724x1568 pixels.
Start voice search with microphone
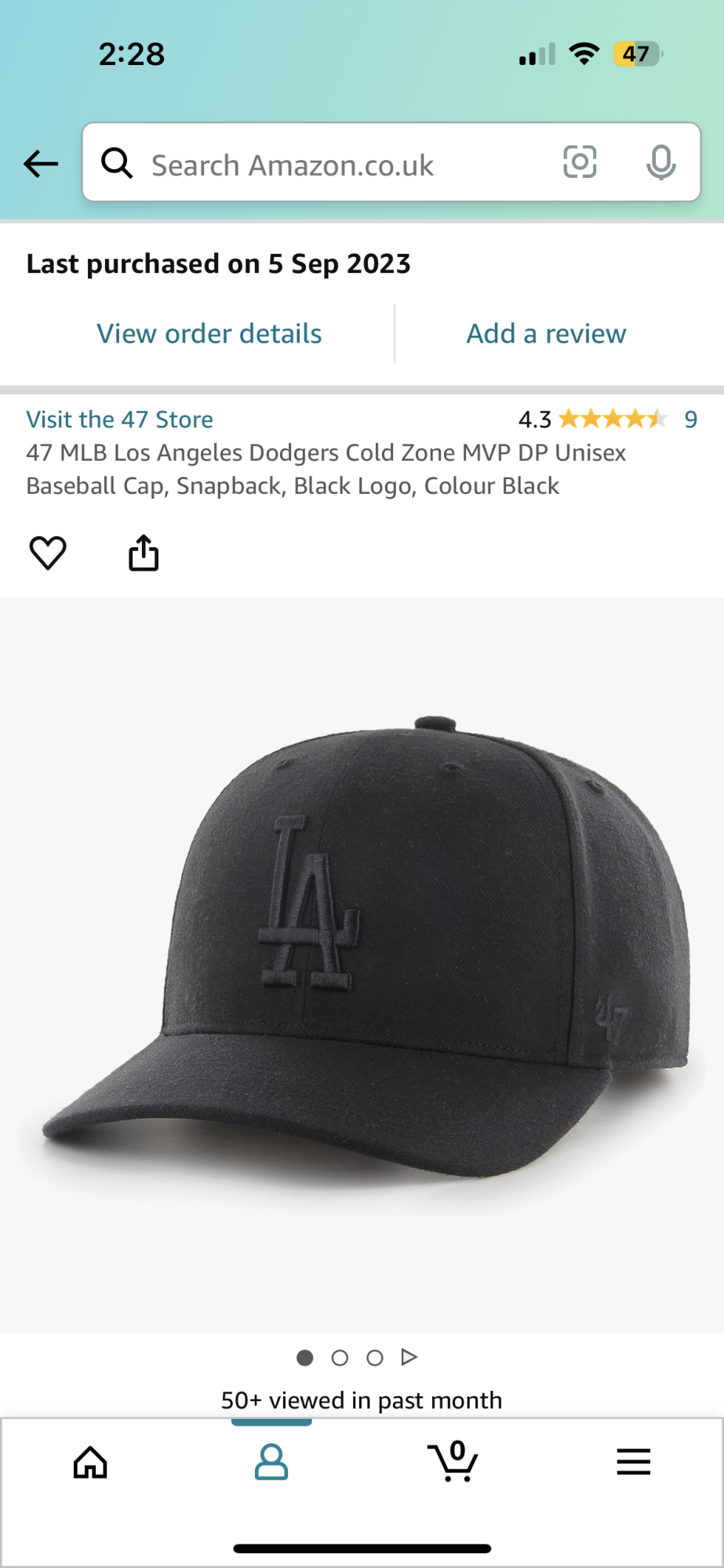pyautogui.click(x=660, y=162)
